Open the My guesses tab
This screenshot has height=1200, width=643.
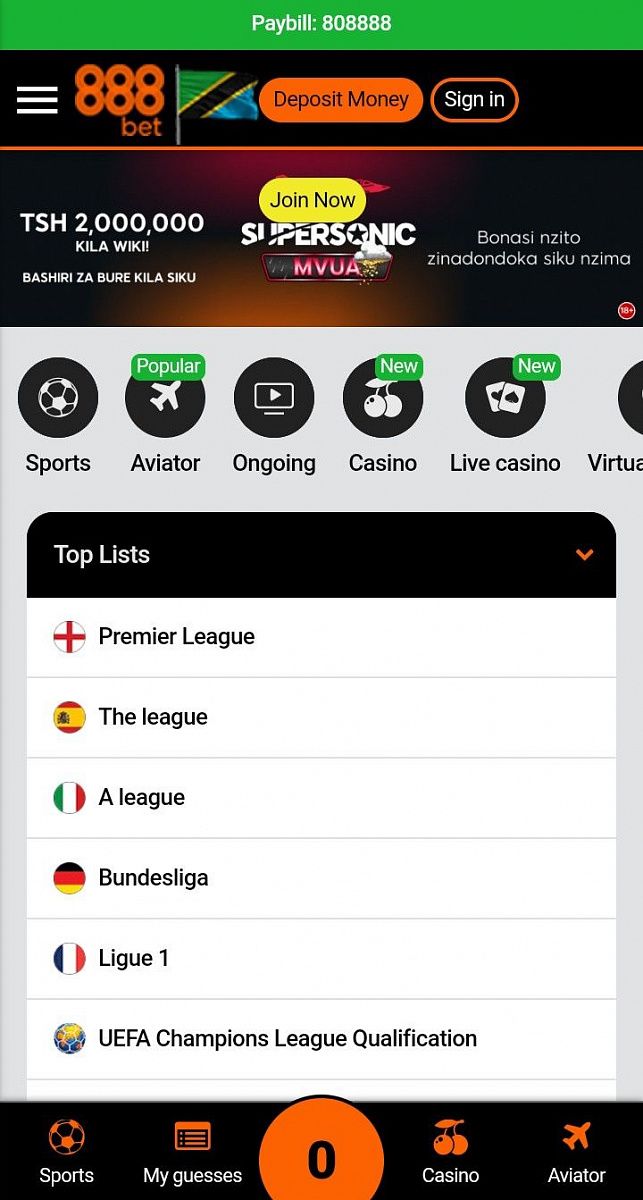click(x=193, y=1152)
